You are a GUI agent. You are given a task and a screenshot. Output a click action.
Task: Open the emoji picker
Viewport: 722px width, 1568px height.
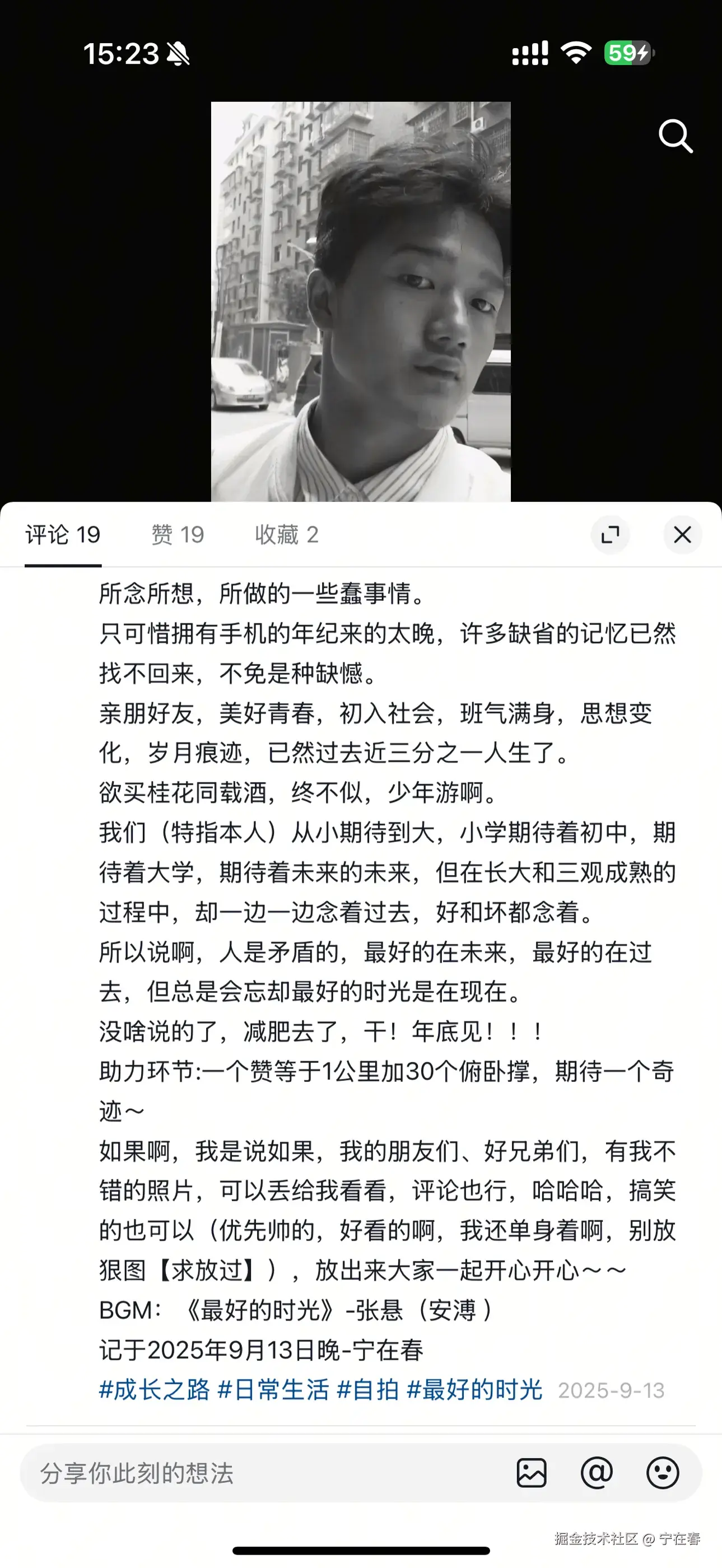click(x=662, y=1473)
